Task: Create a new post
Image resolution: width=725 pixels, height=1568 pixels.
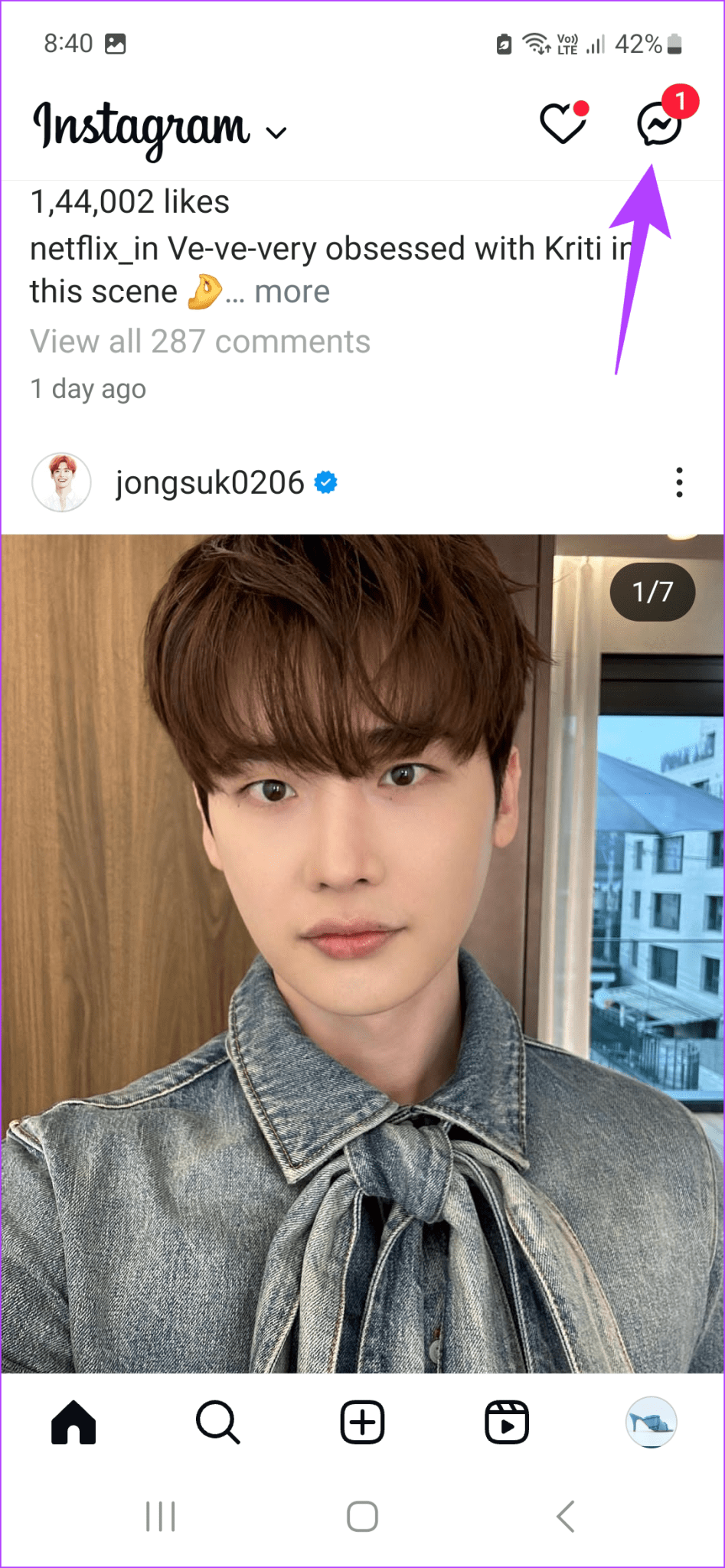Action: (362, 1423)
